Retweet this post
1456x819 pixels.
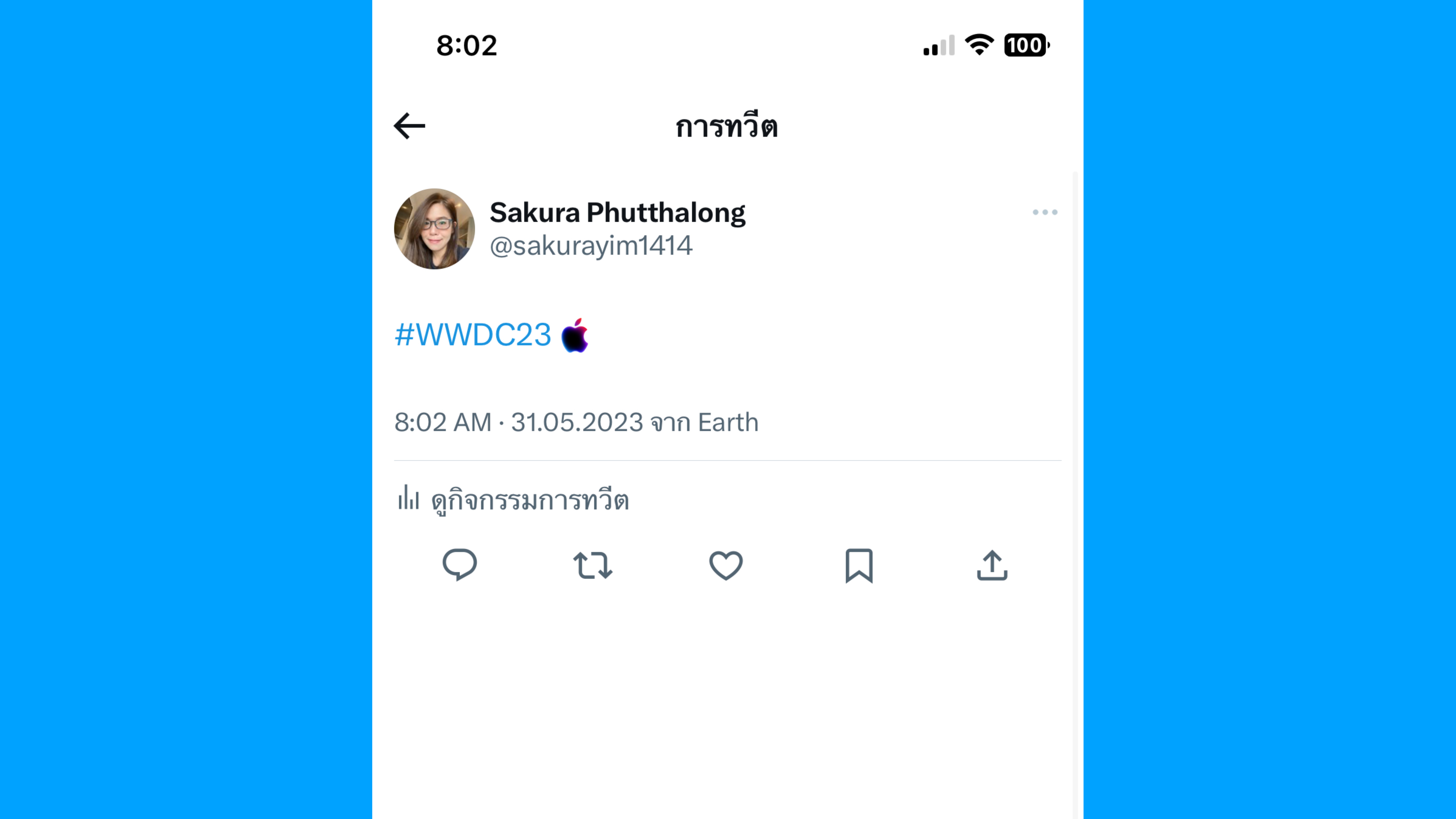coord(592,565)
